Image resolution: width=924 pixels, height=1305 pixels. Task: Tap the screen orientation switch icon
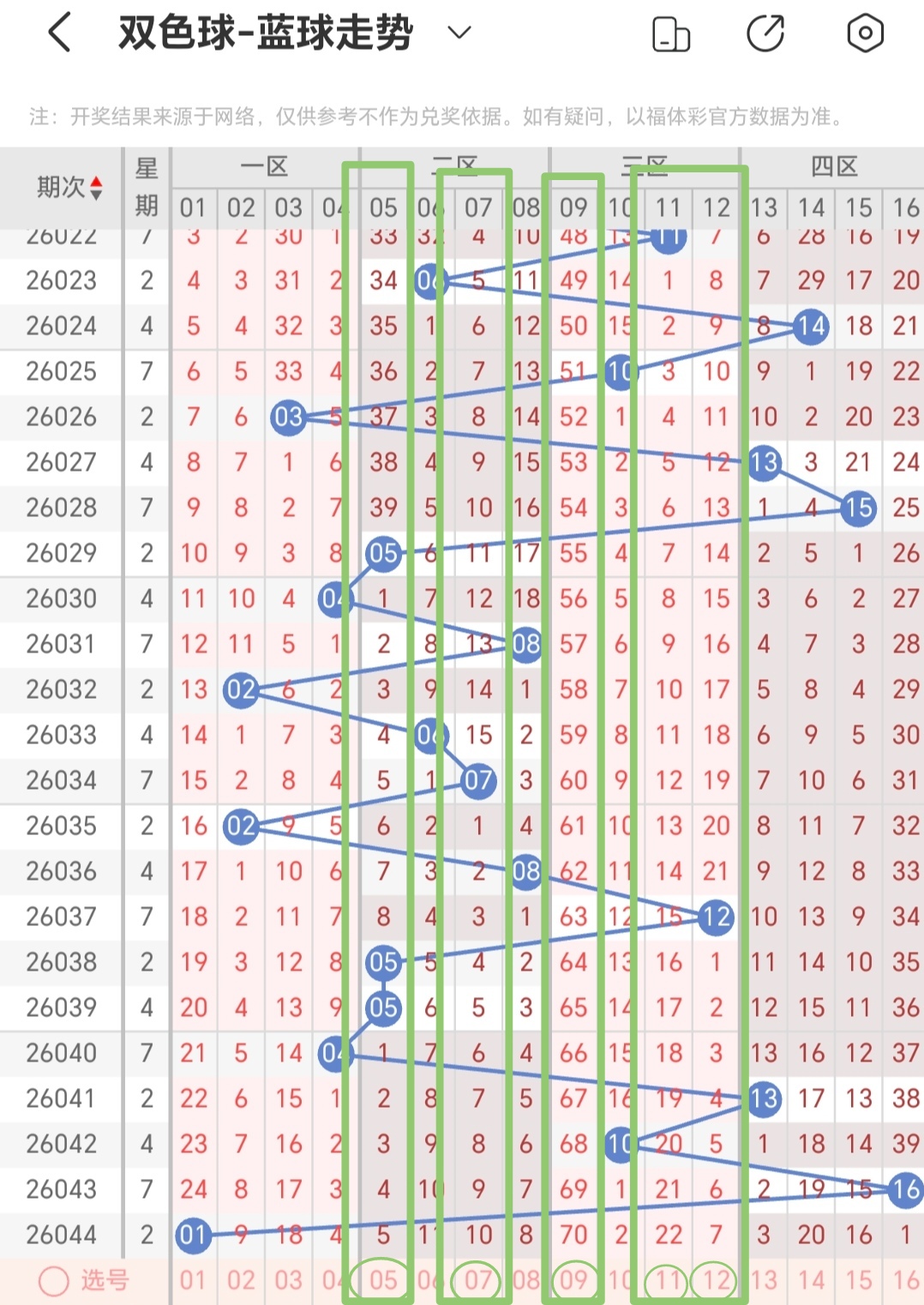pyautogui.click(x=671, y=34)
